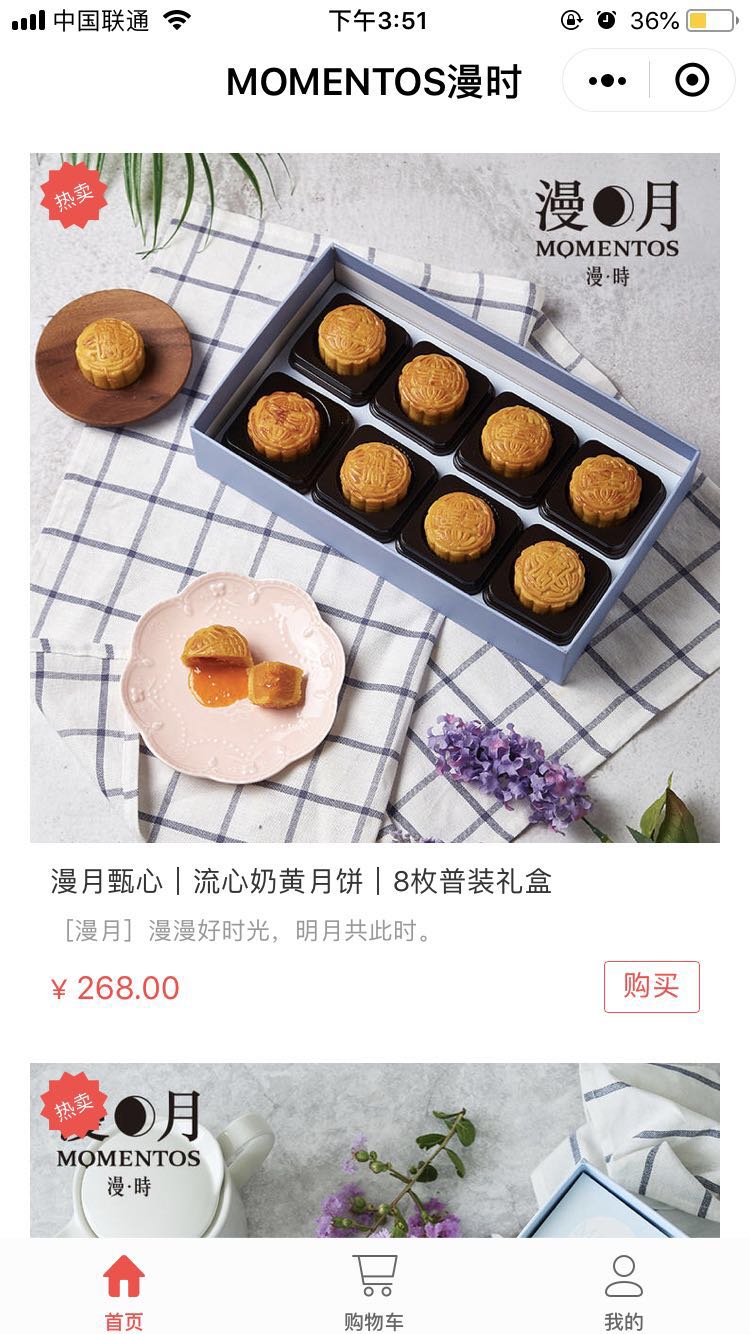Switch to the 我的 tab
Image resolution: width=750 pixels, height=1334 pixels.
[623, 1291]
